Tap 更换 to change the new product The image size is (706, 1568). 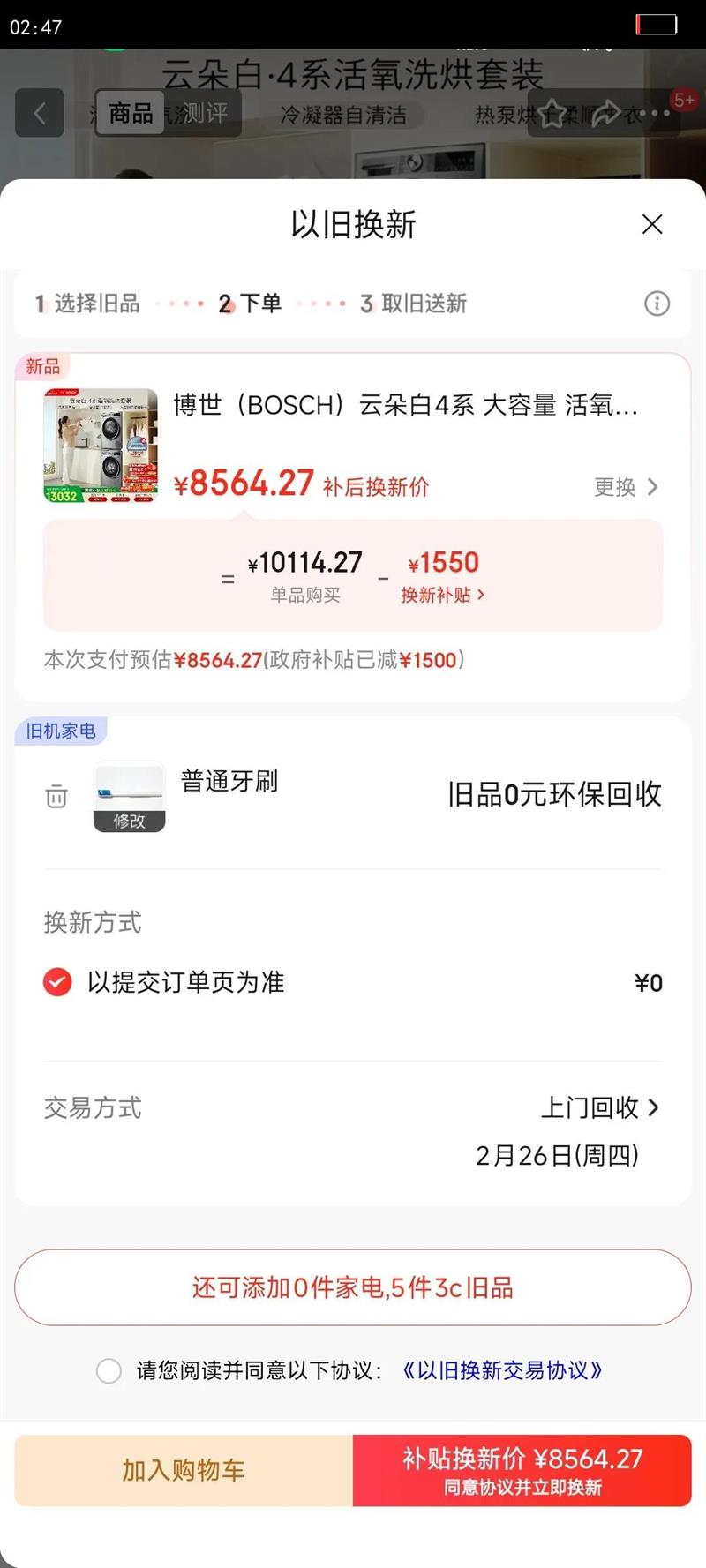pos(626,487)
